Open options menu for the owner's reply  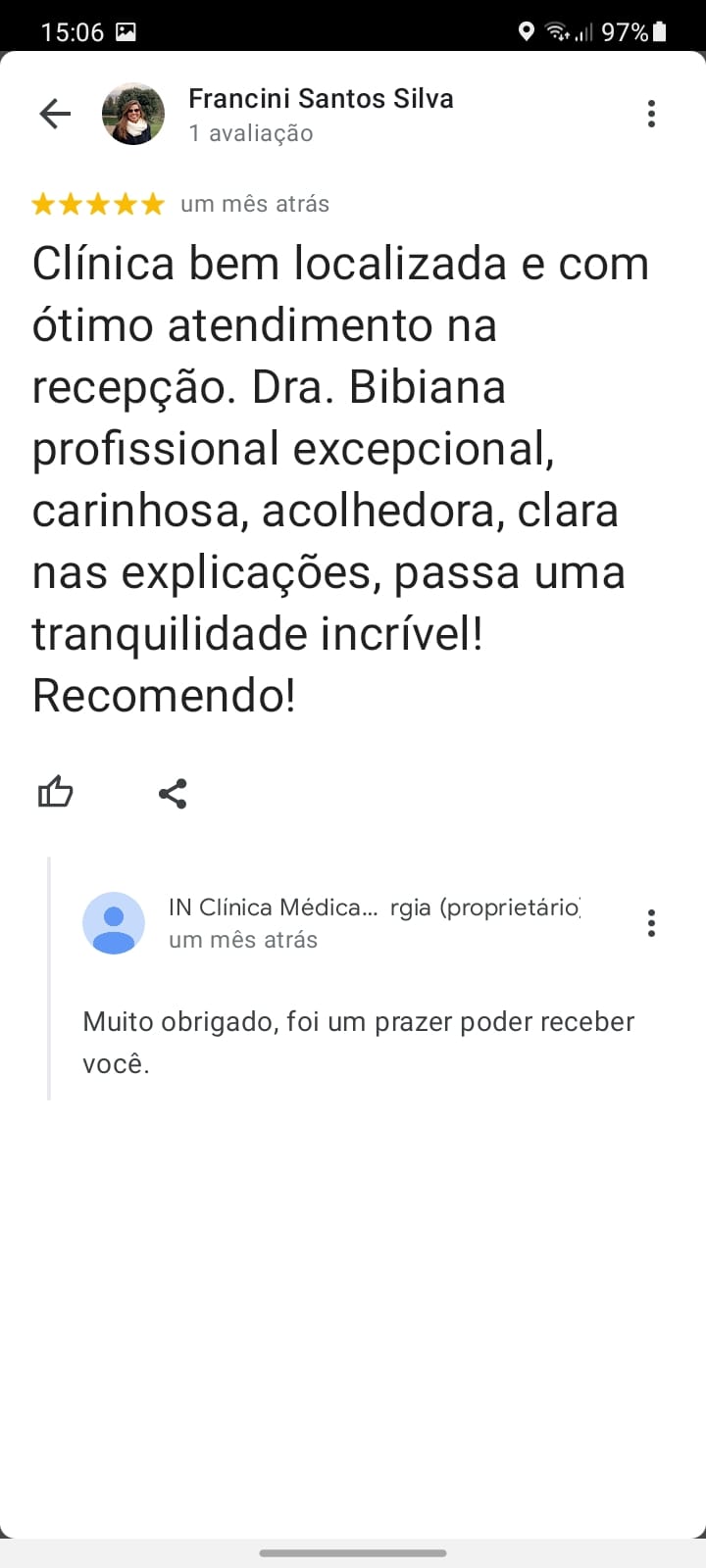651,923
